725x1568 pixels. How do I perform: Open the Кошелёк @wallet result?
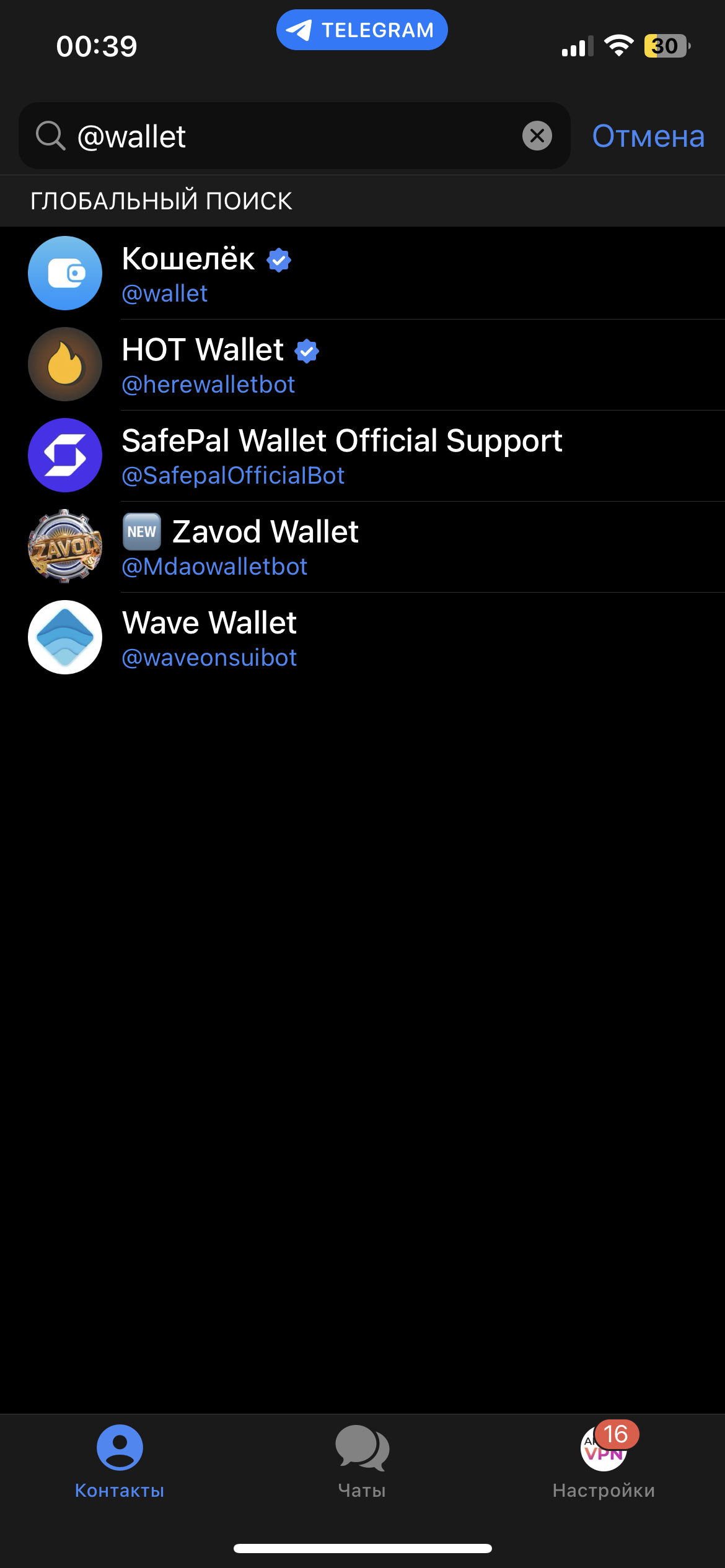[362, 274]
